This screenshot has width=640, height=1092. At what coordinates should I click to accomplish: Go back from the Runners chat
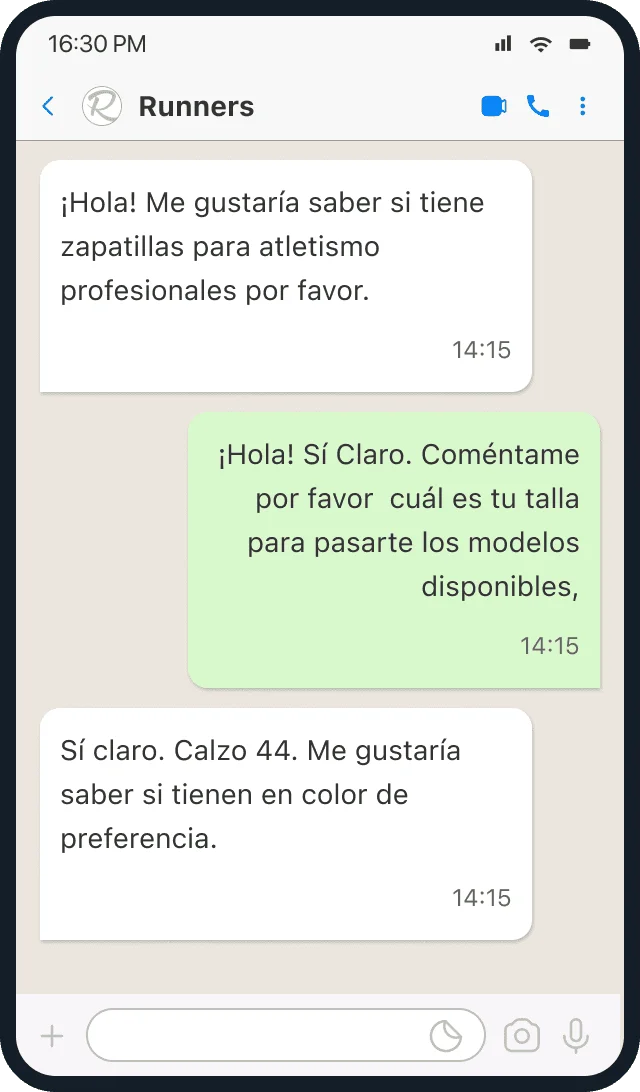click(48, 106)
